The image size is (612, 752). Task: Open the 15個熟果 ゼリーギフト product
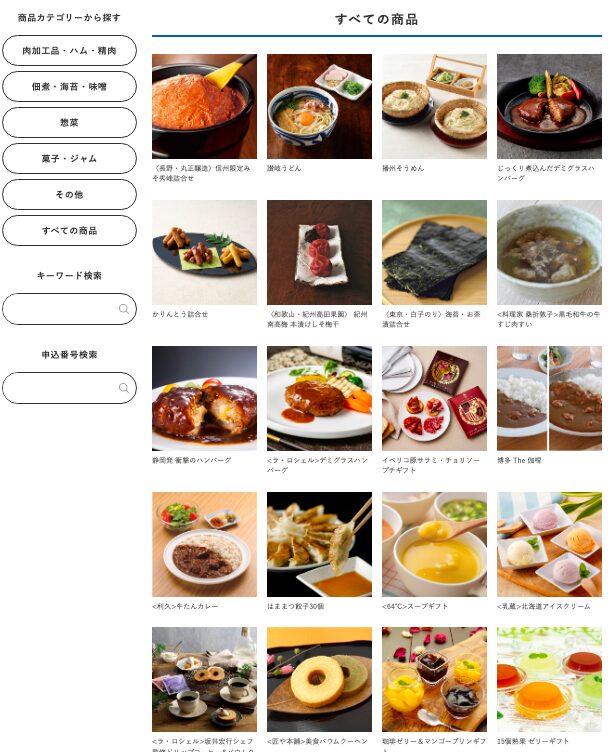(549, 680)
